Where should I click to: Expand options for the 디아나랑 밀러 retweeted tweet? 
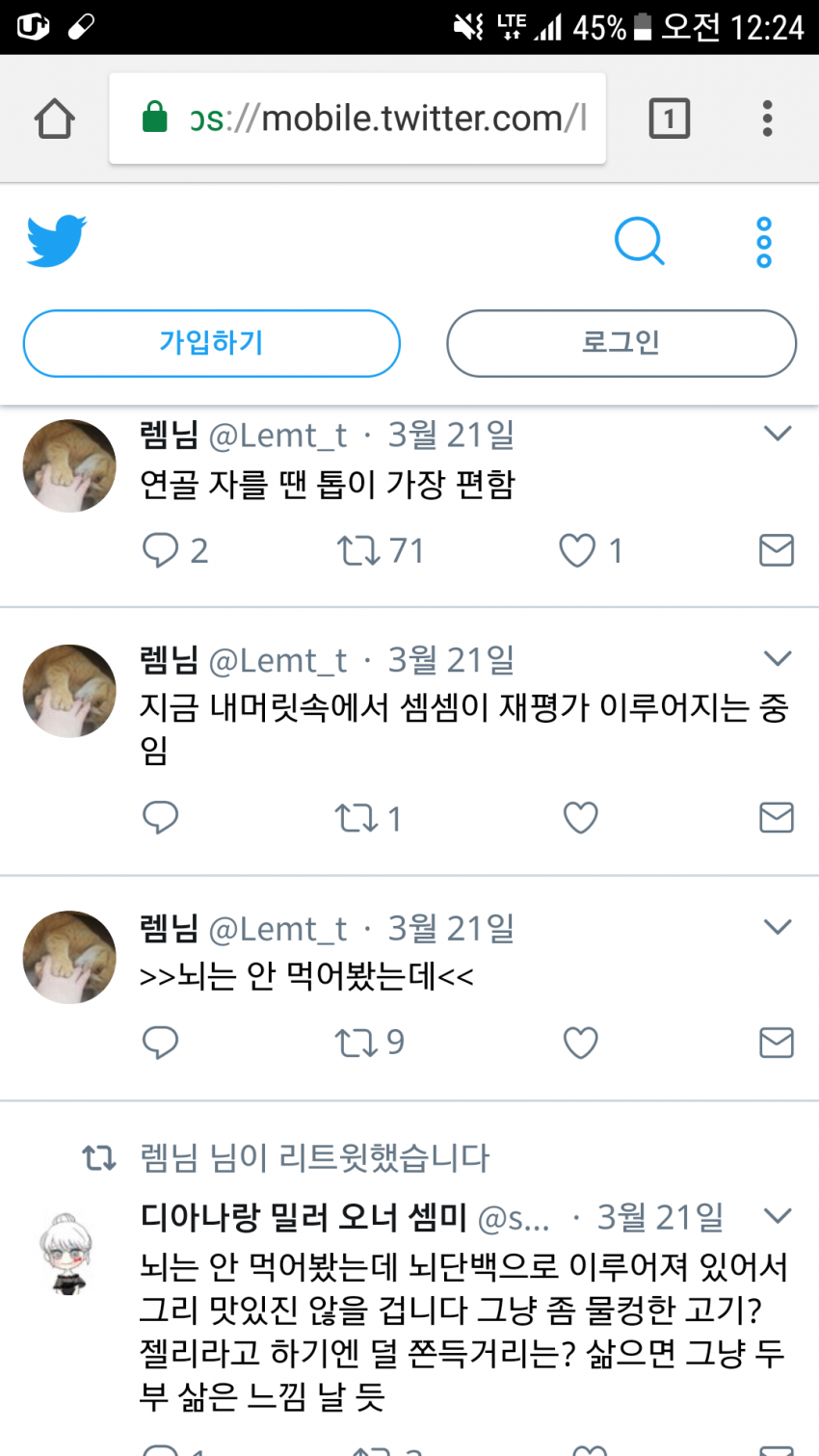pos(777,1216)
